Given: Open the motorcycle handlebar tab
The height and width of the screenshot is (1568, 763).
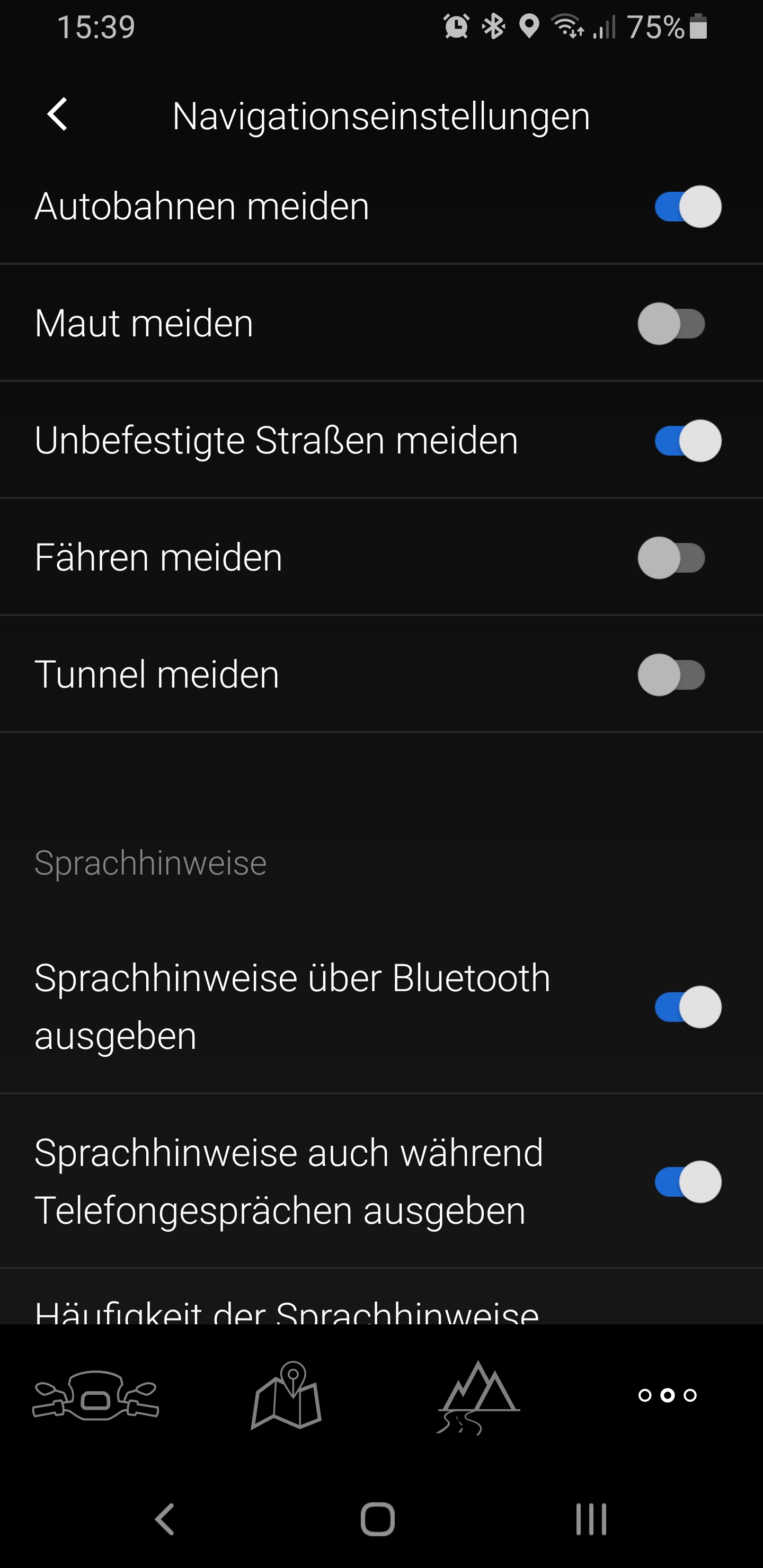Looking at the screenshot, I should tap(95, 1395).
